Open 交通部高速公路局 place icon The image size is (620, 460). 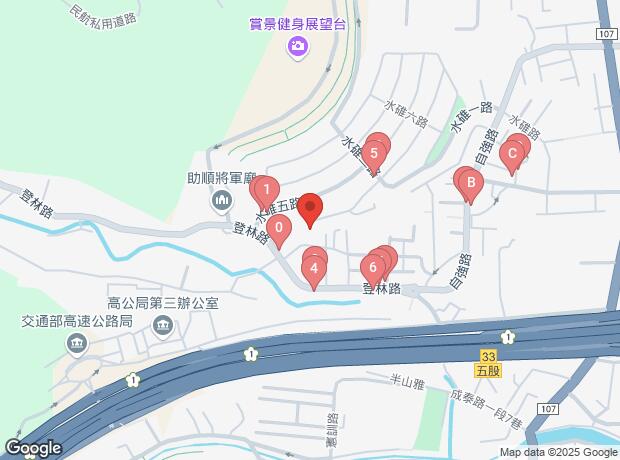[x=77, y=345]
